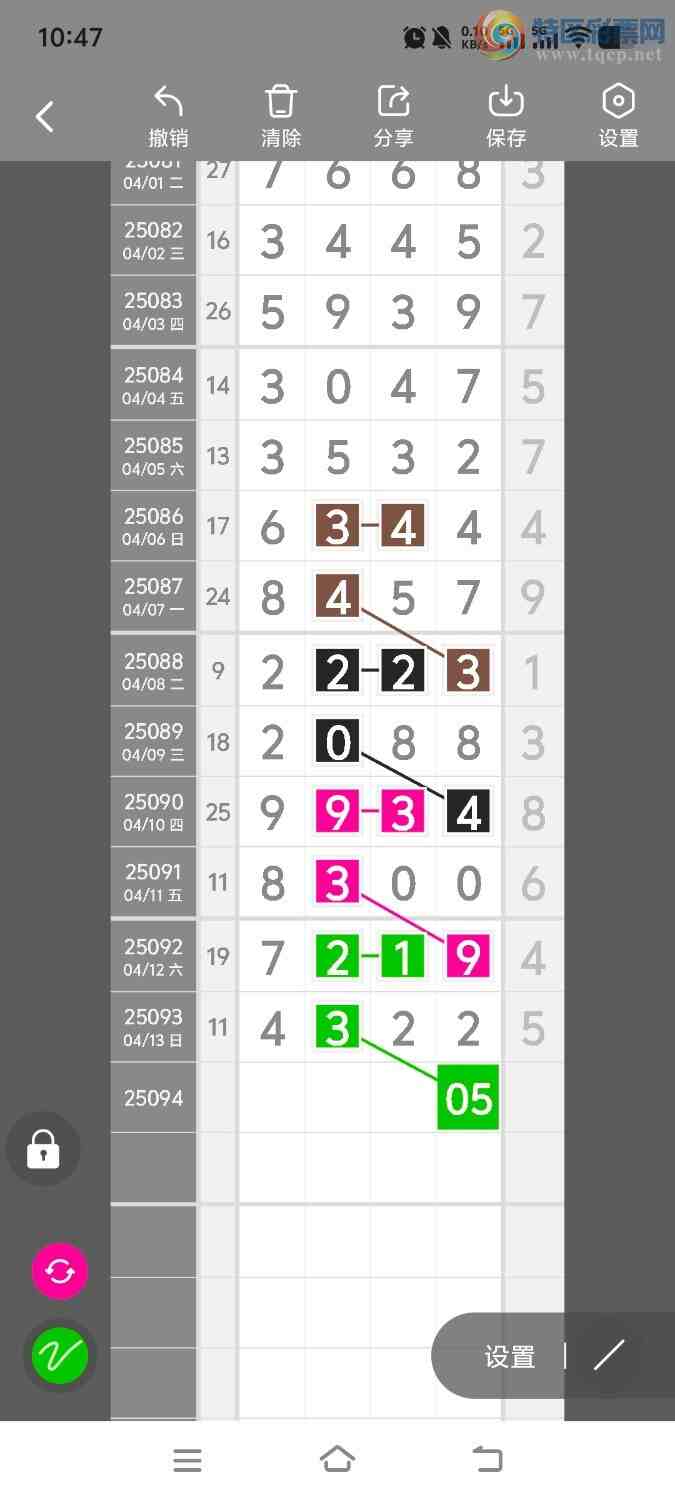
Task: Tap 撤销 to undo last mark
Action: 168,117
